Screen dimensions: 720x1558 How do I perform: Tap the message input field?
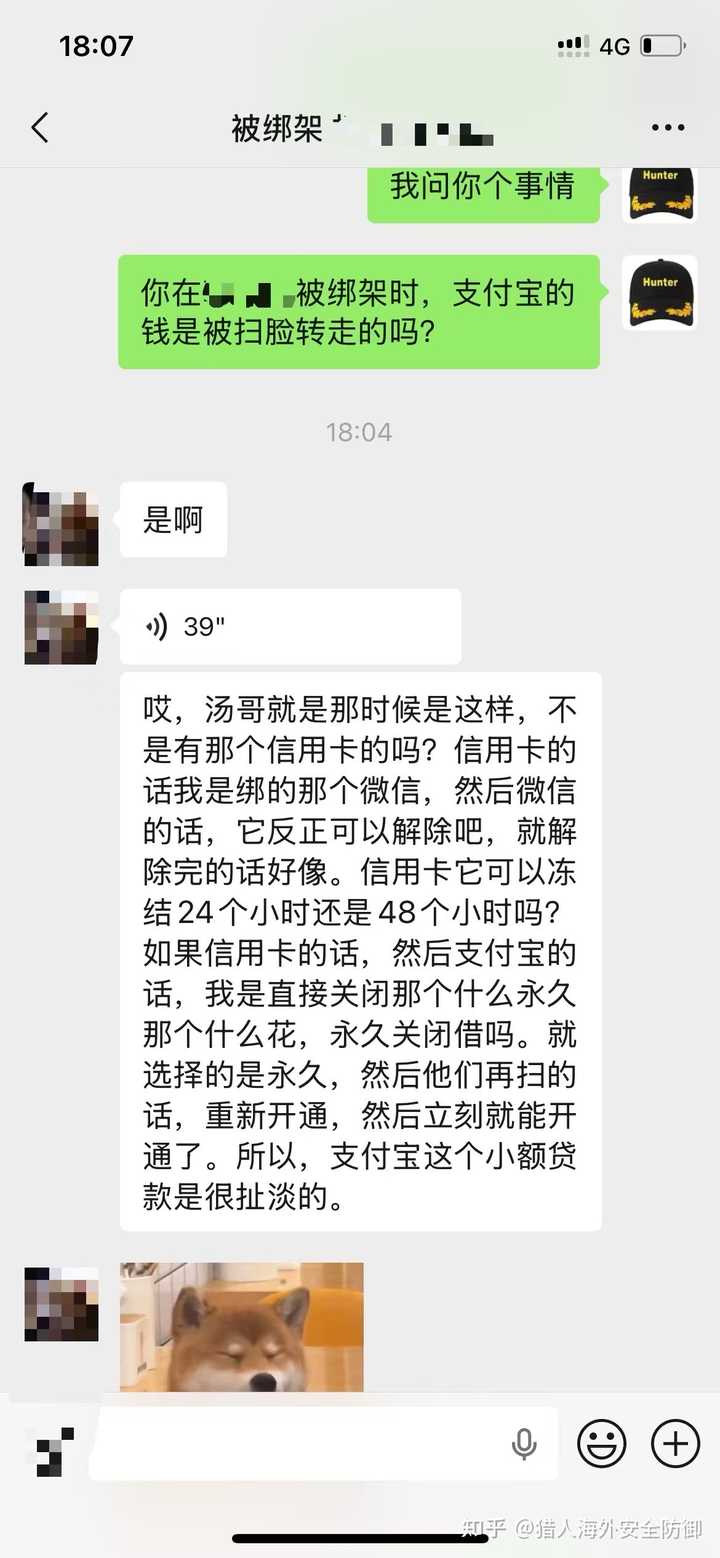300,1444
